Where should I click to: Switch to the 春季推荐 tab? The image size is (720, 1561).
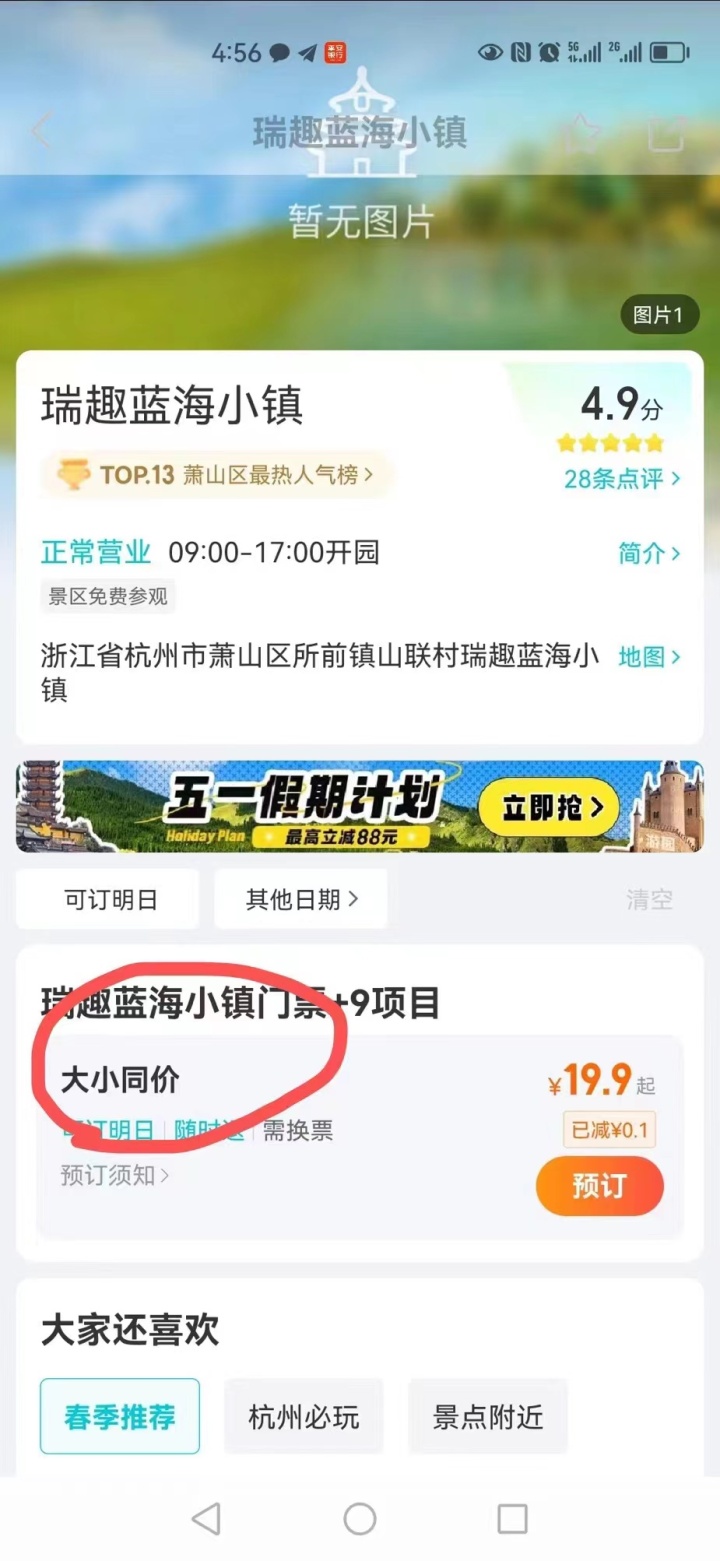tap(120, 1416)
